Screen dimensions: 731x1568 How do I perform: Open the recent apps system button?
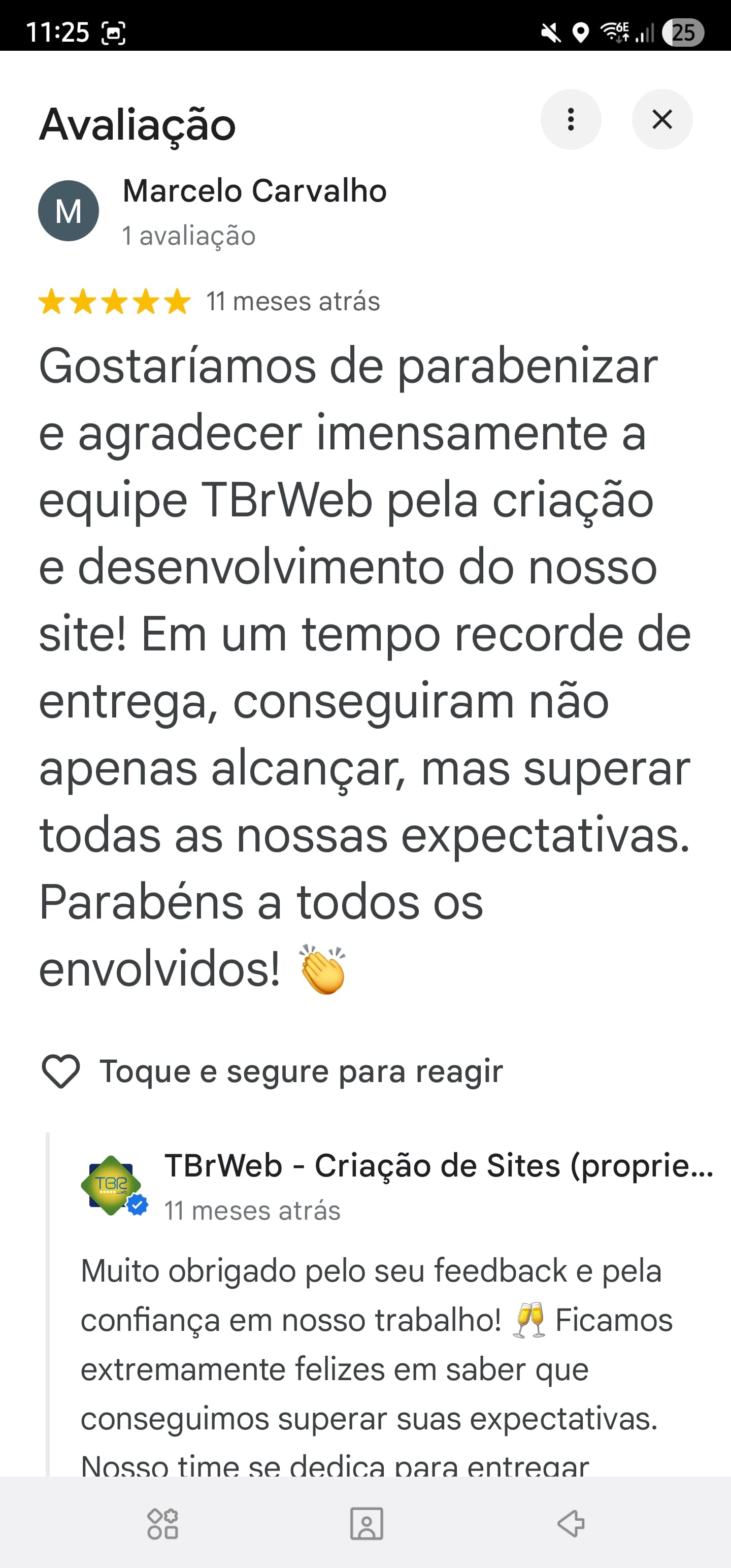coord(162,1523)
